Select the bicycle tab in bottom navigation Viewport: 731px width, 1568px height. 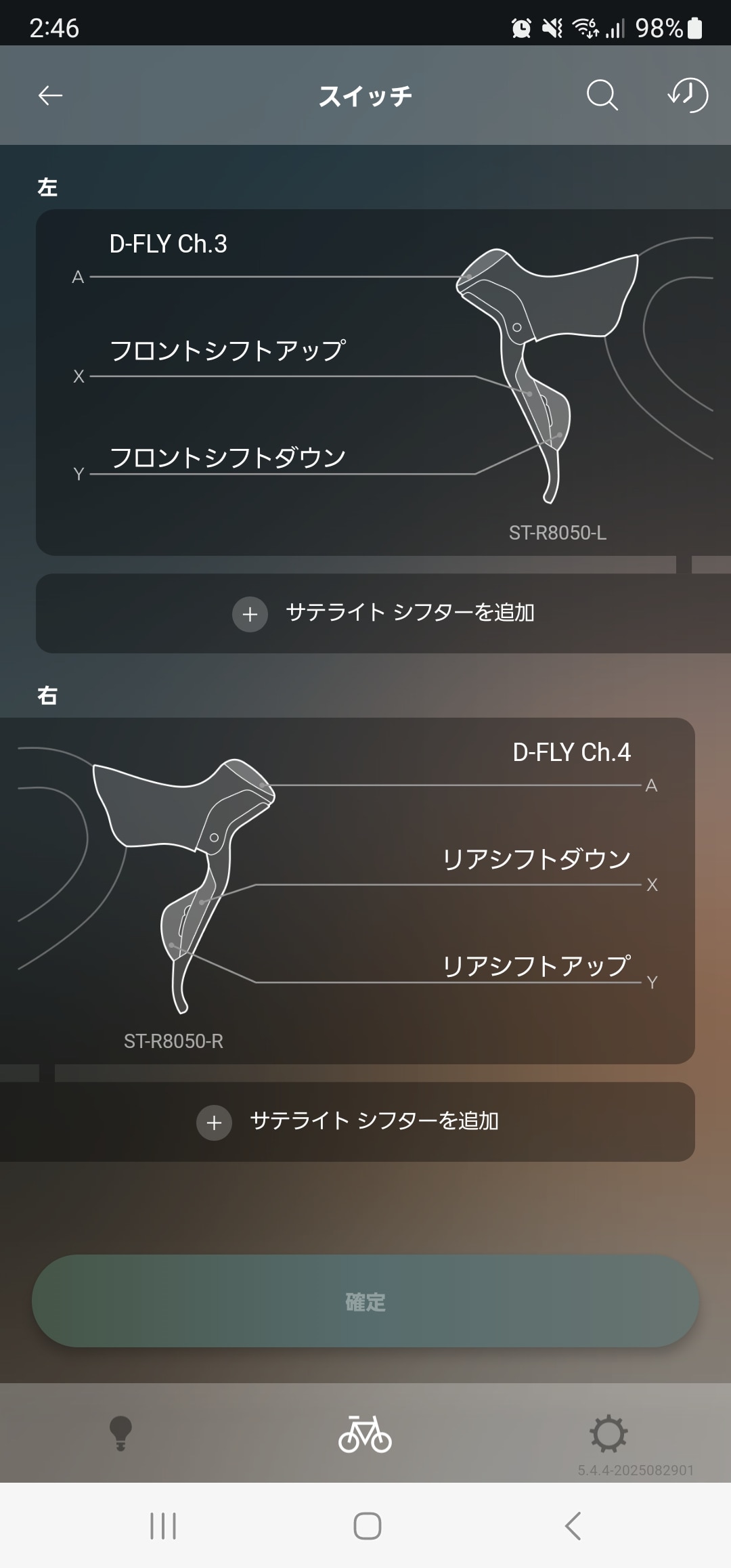(365, 1434)
